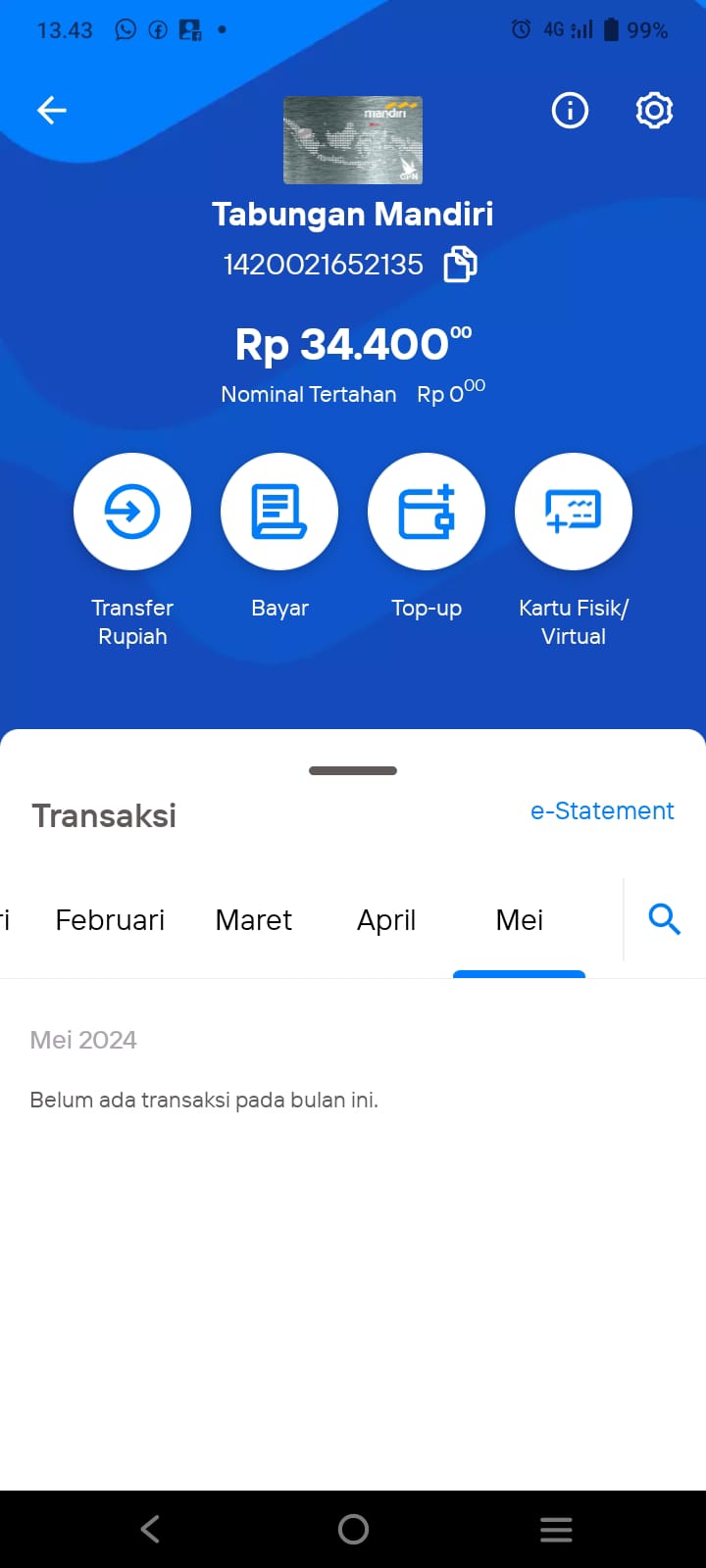Open the Bayar payment option
706x1568 pixels.
pyautogui.click(x=279, y=512)
